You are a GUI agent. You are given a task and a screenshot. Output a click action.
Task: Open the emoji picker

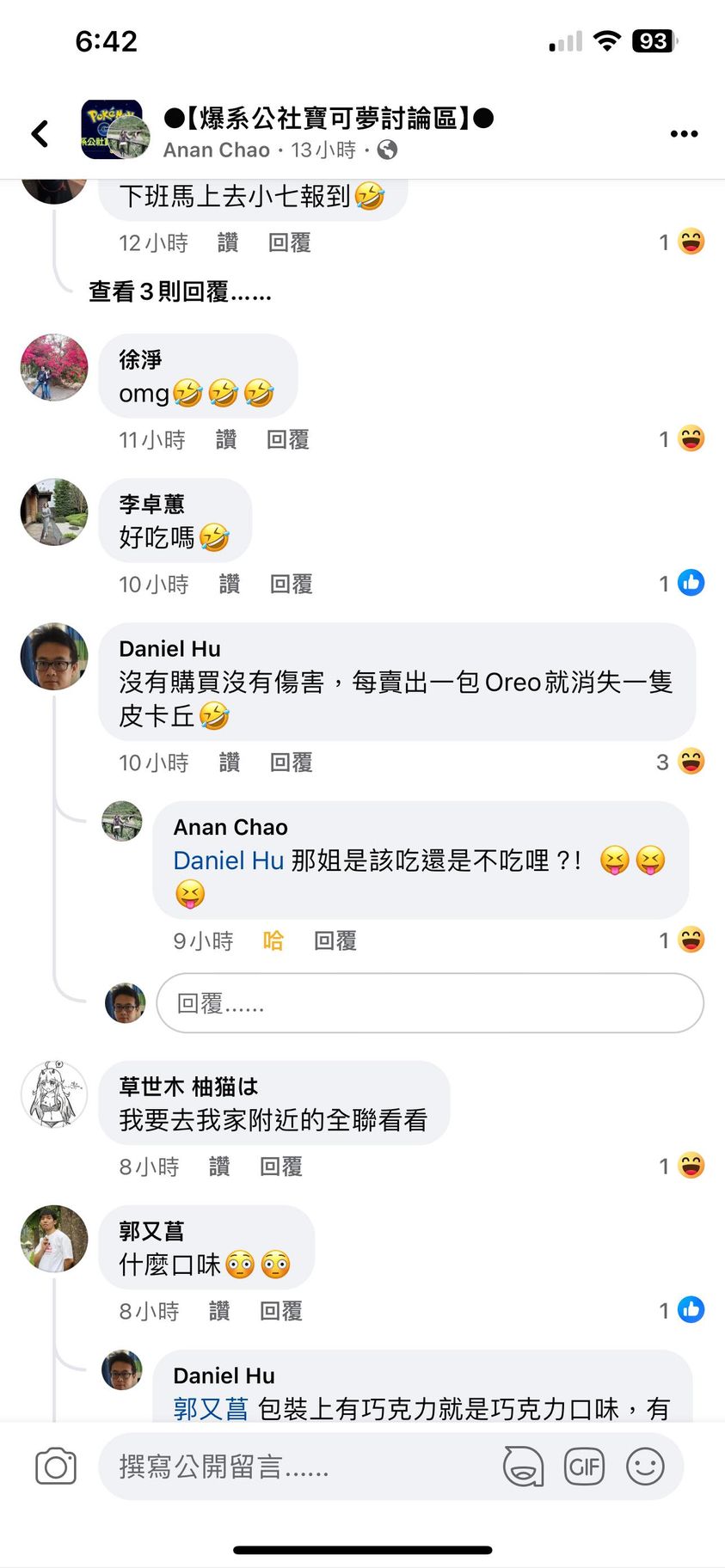coord(645,1467)
